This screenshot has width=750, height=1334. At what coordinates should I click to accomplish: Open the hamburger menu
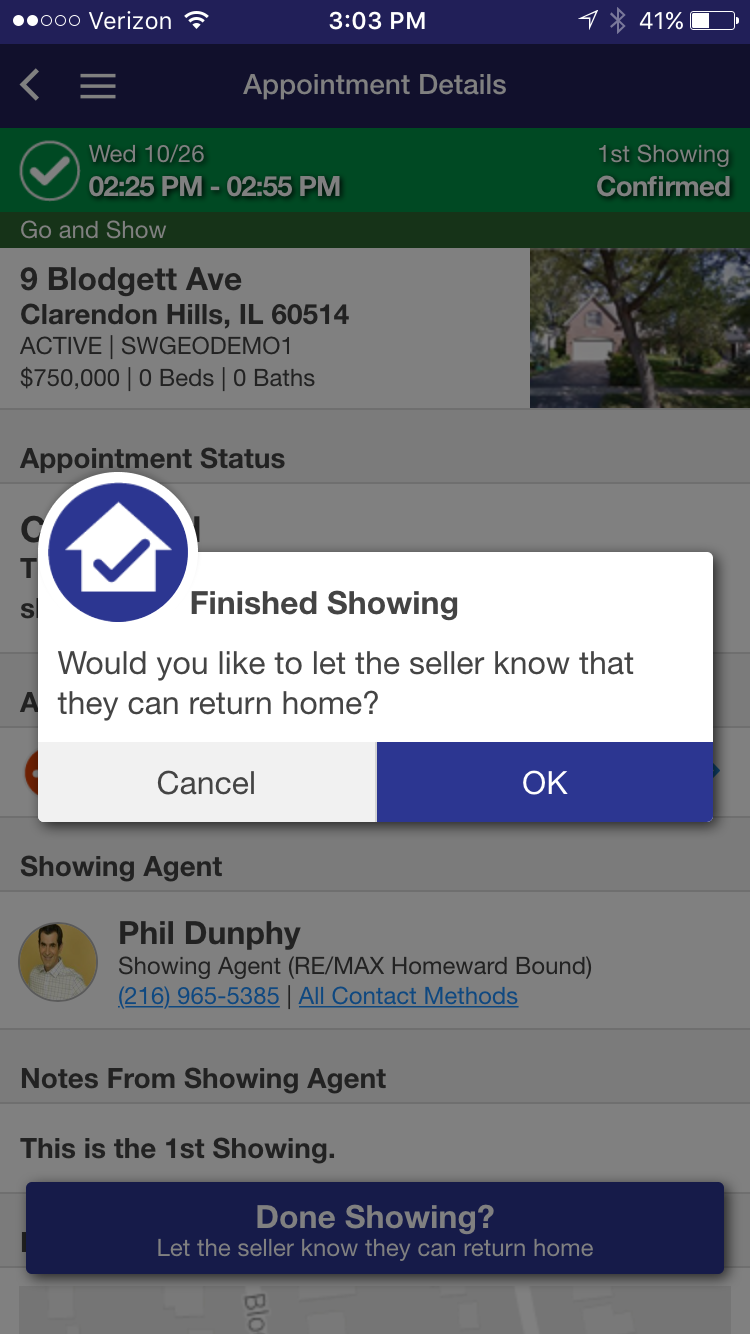coord(98,86)
